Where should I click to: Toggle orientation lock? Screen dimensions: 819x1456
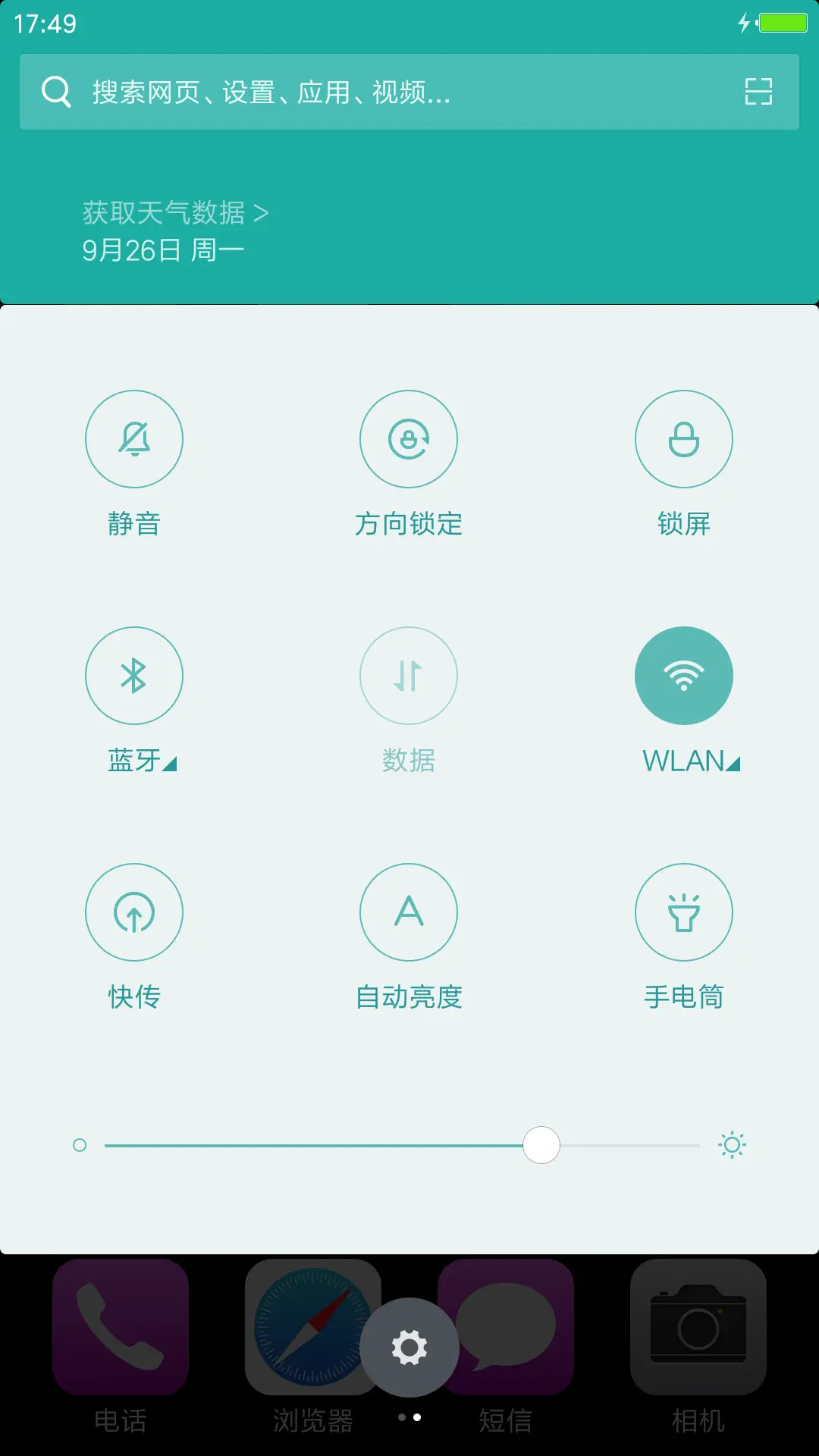[409, 439]
